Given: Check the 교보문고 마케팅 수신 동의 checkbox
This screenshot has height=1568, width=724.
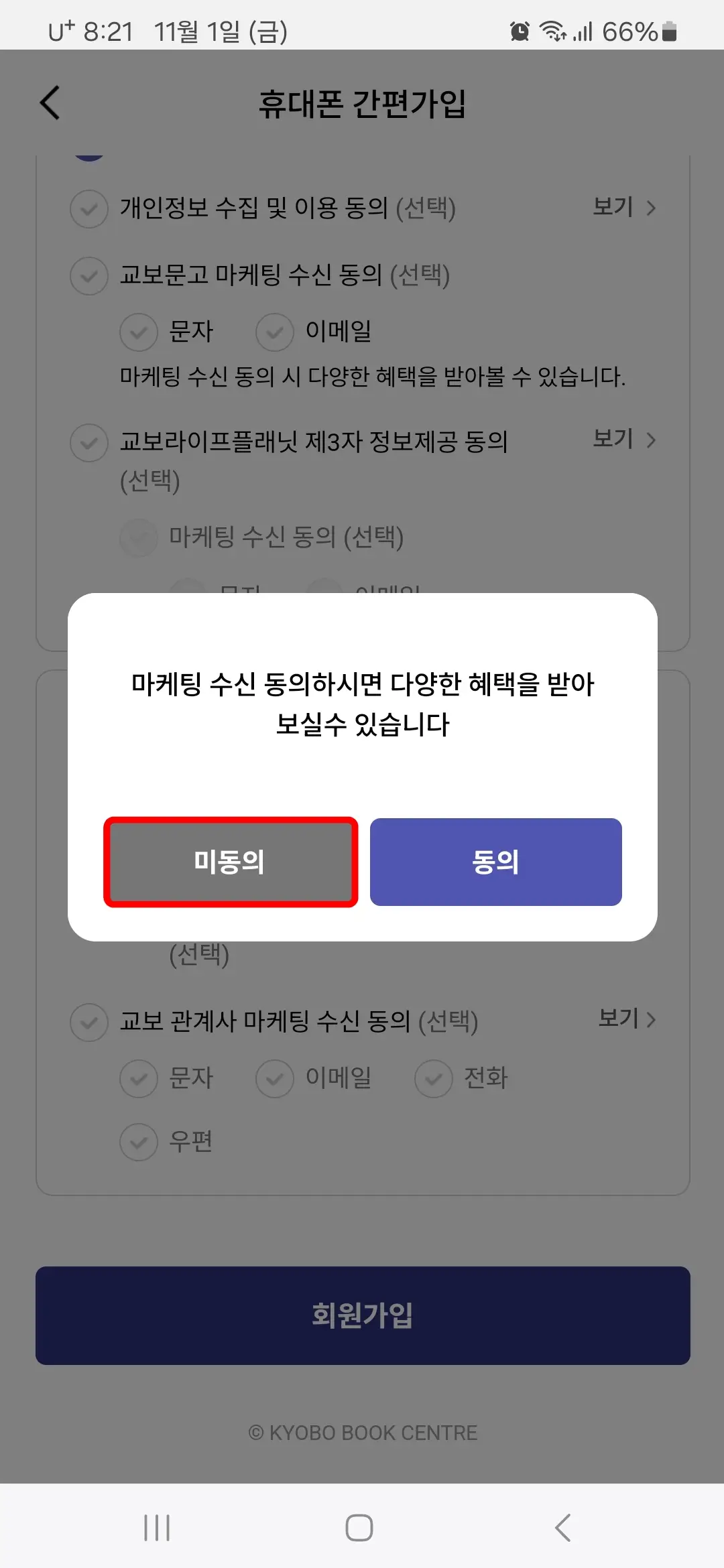Looking at the screenshot, I should pos(88,275).
